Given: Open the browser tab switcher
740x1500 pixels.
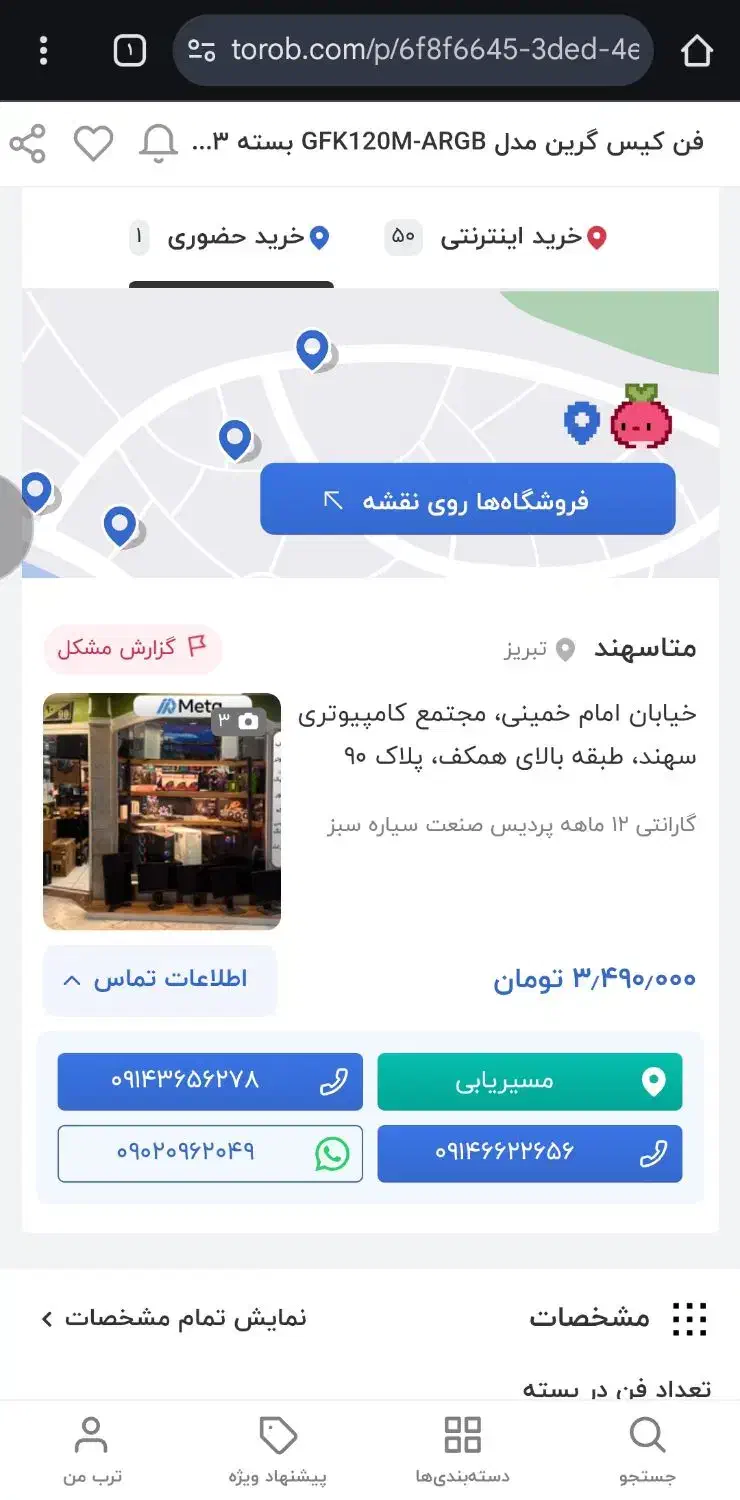Looking at the screenshot, I should pyautogui.click(x=129, y=49).
